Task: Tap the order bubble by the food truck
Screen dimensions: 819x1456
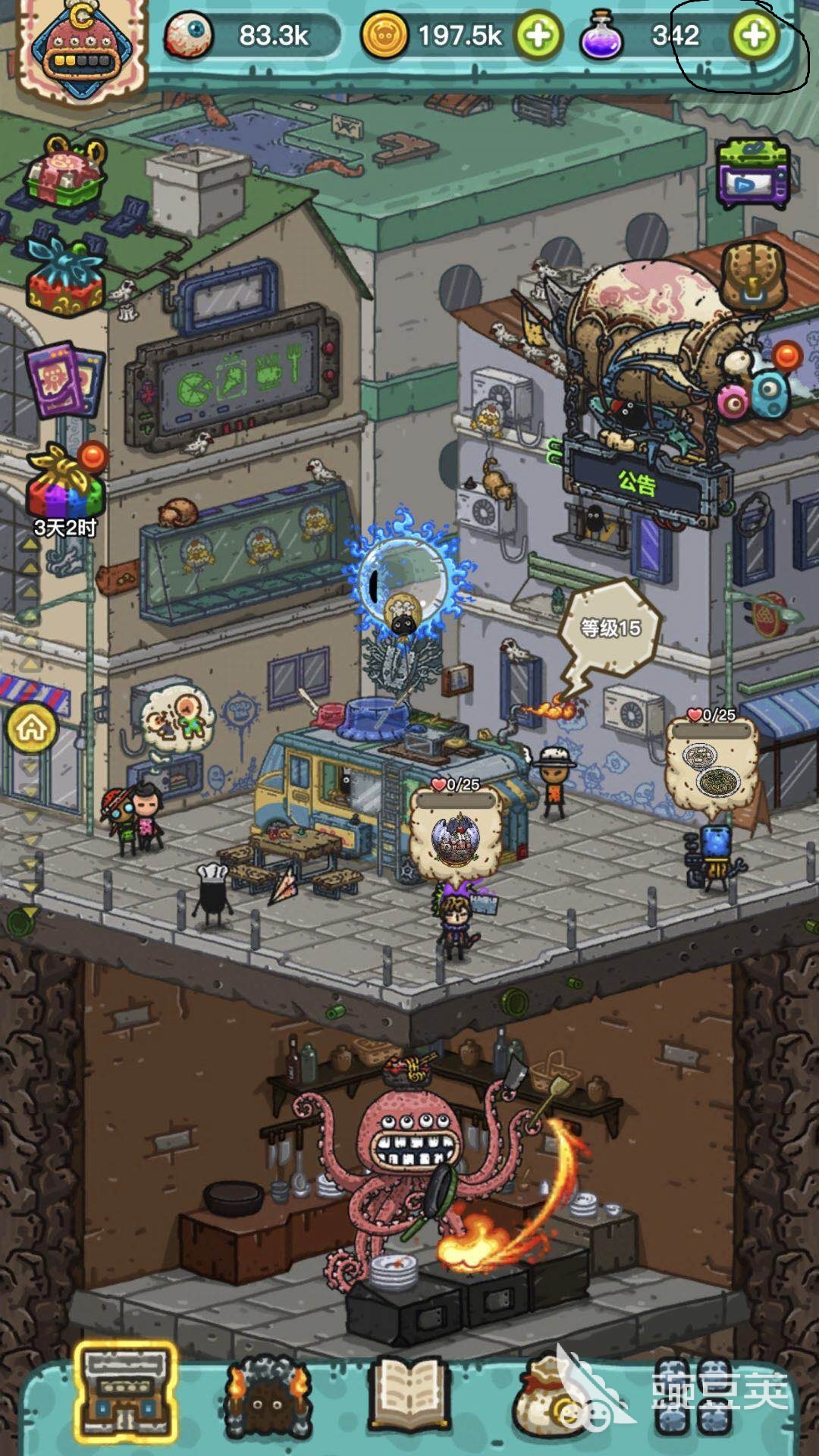Action: click(x=456, y=827)
